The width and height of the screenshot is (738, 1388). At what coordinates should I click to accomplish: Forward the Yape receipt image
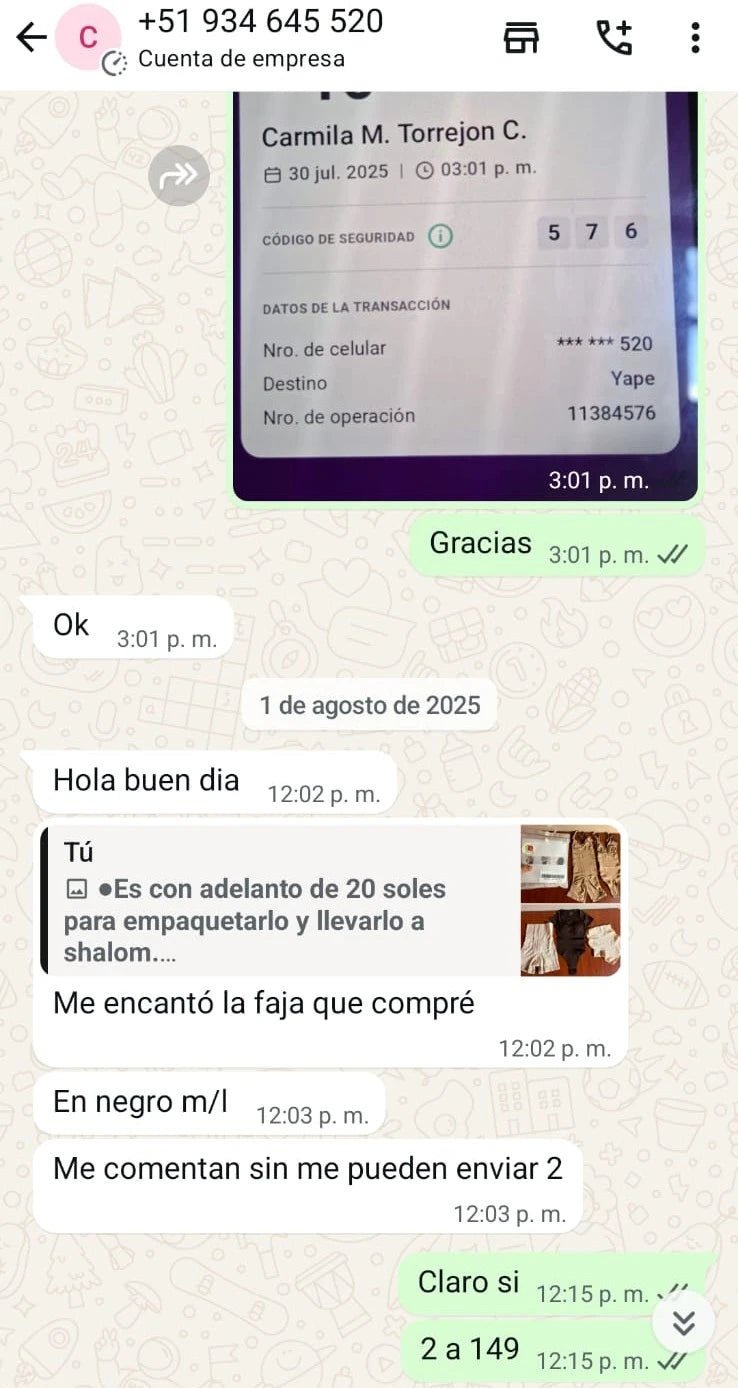tap(179, 176)
